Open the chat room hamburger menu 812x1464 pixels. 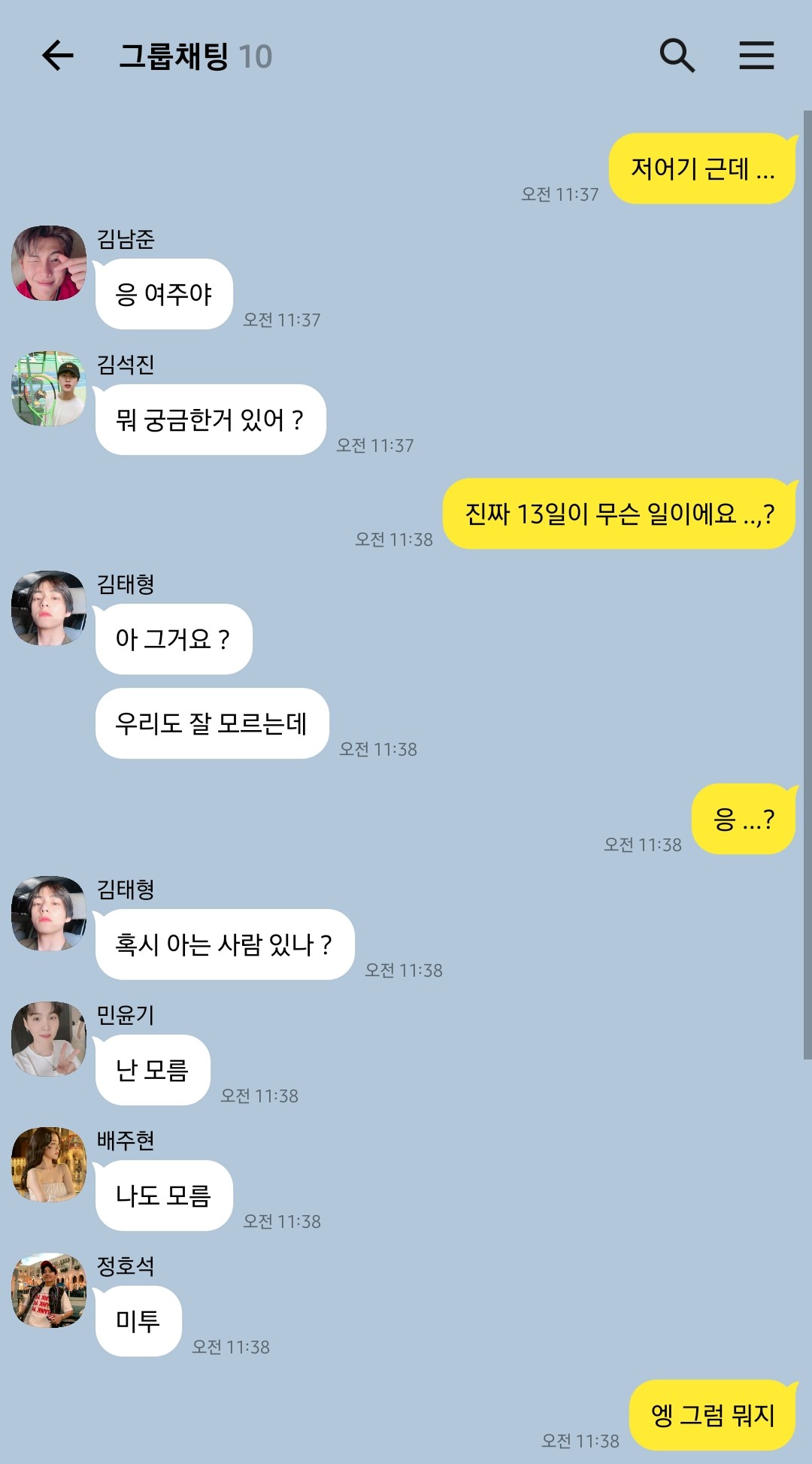tap(756, 56)
